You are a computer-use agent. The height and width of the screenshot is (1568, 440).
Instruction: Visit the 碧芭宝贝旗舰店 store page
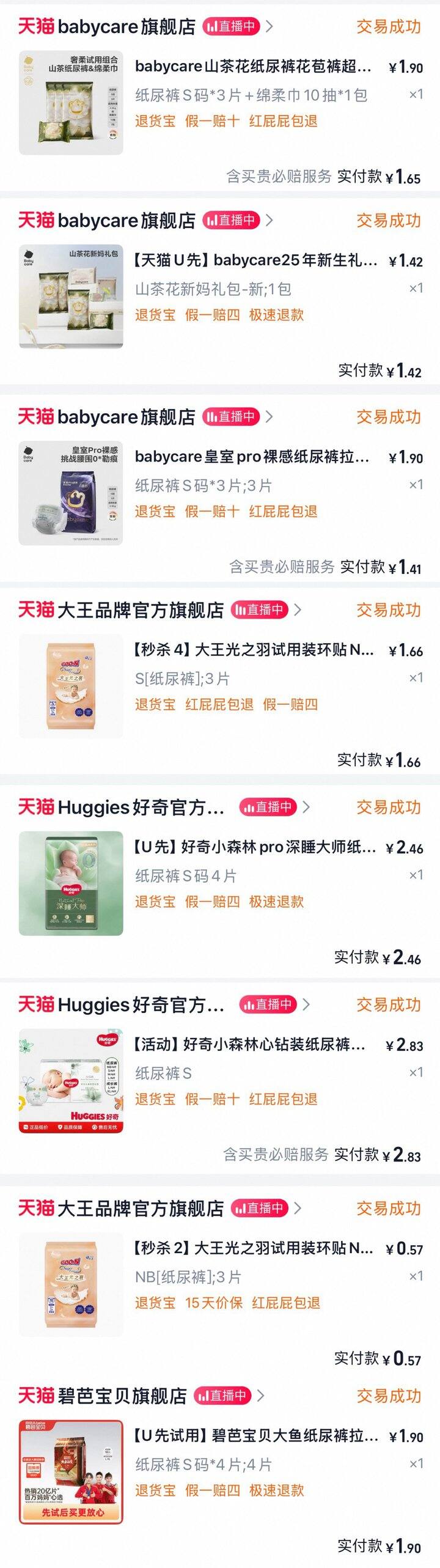point(121,1396)
